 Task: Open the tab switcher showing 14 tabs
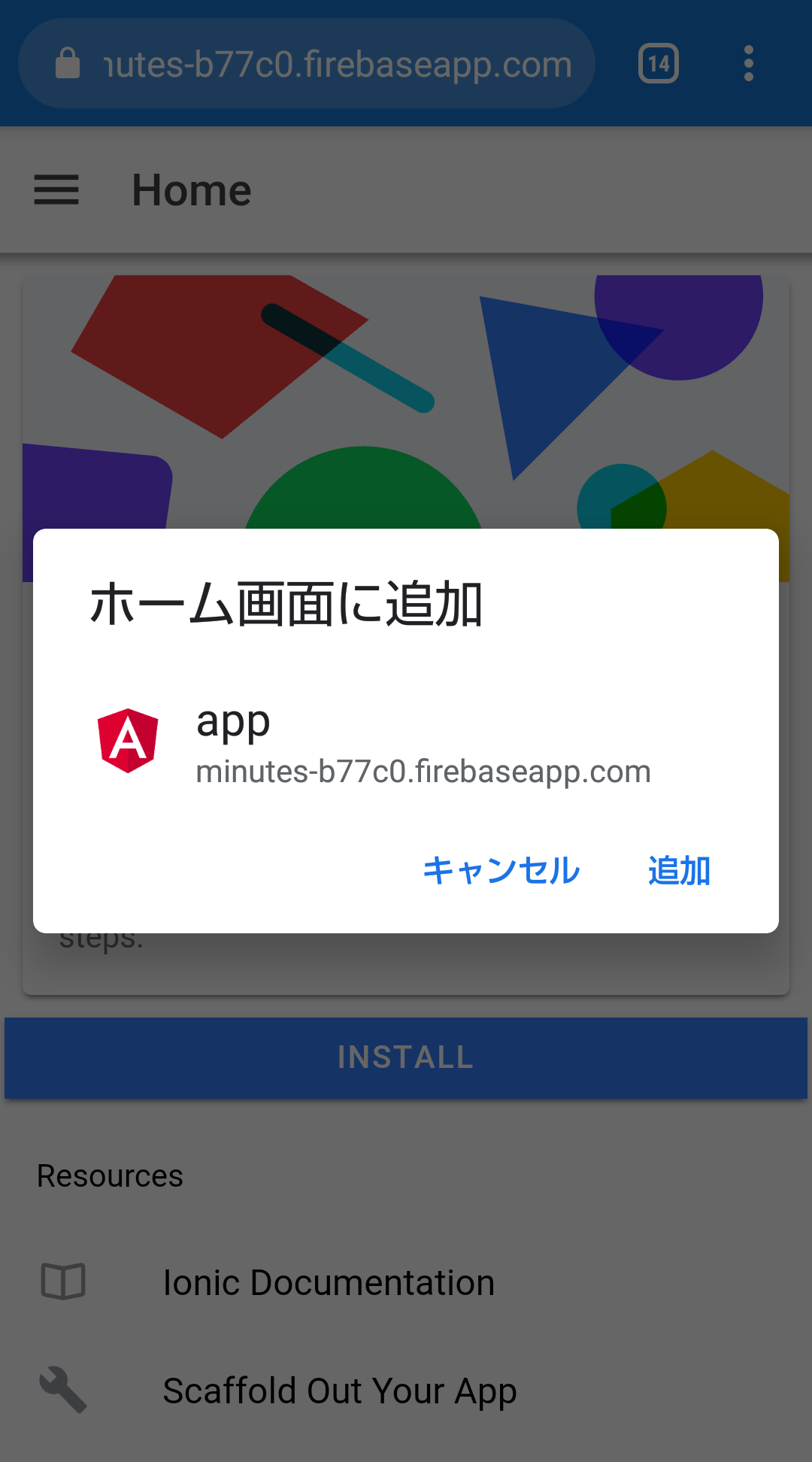pos(659,63)
